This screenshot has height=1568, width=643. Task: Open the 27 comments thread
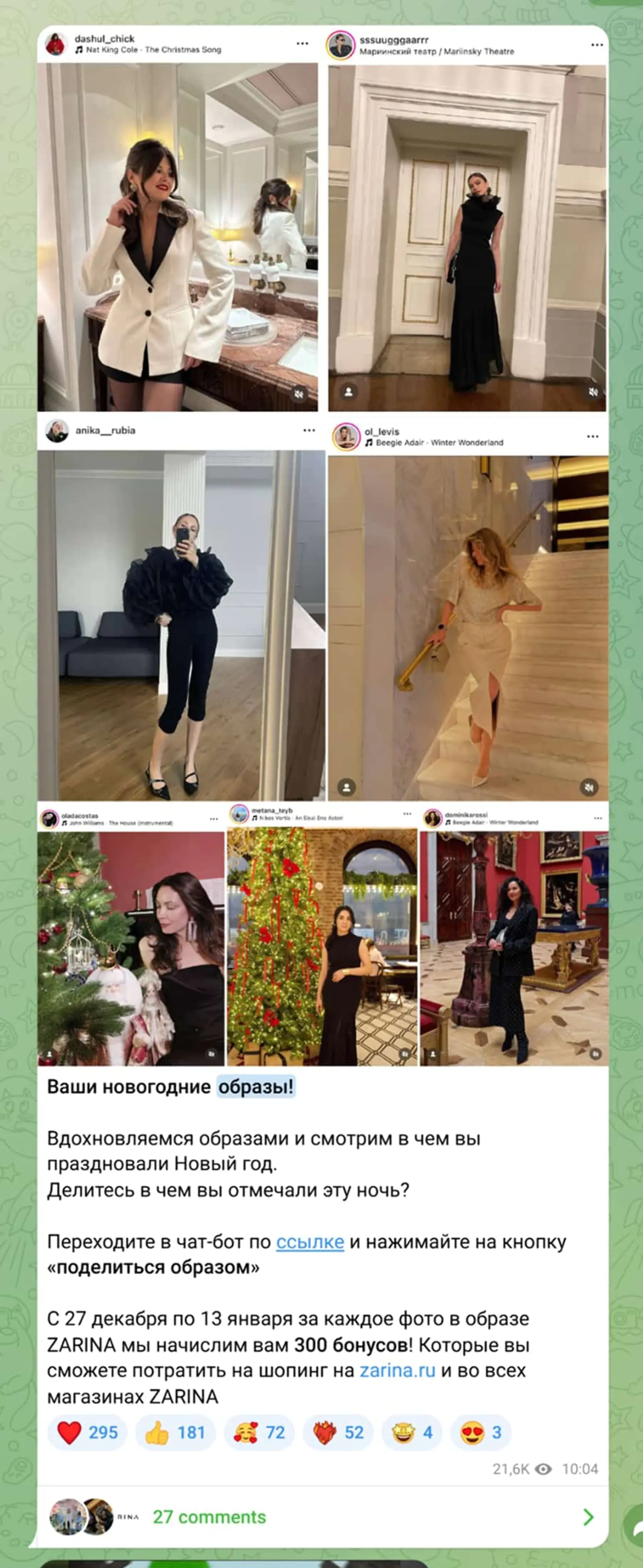209,1516
